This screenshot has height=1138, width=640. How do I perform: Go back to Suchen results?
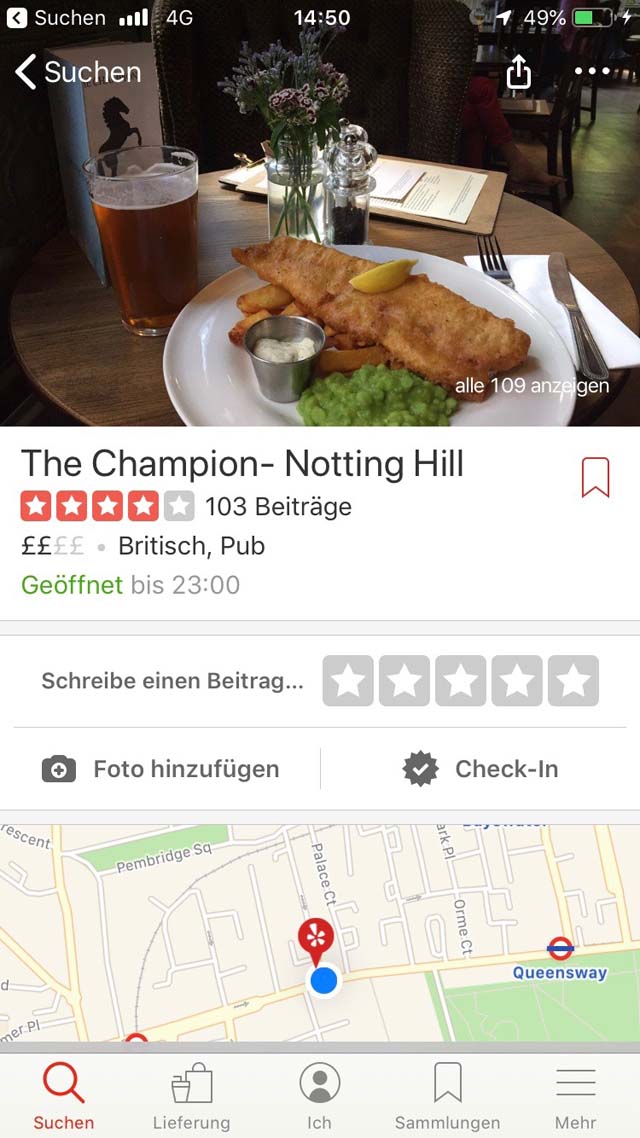(x=78, y=72)
